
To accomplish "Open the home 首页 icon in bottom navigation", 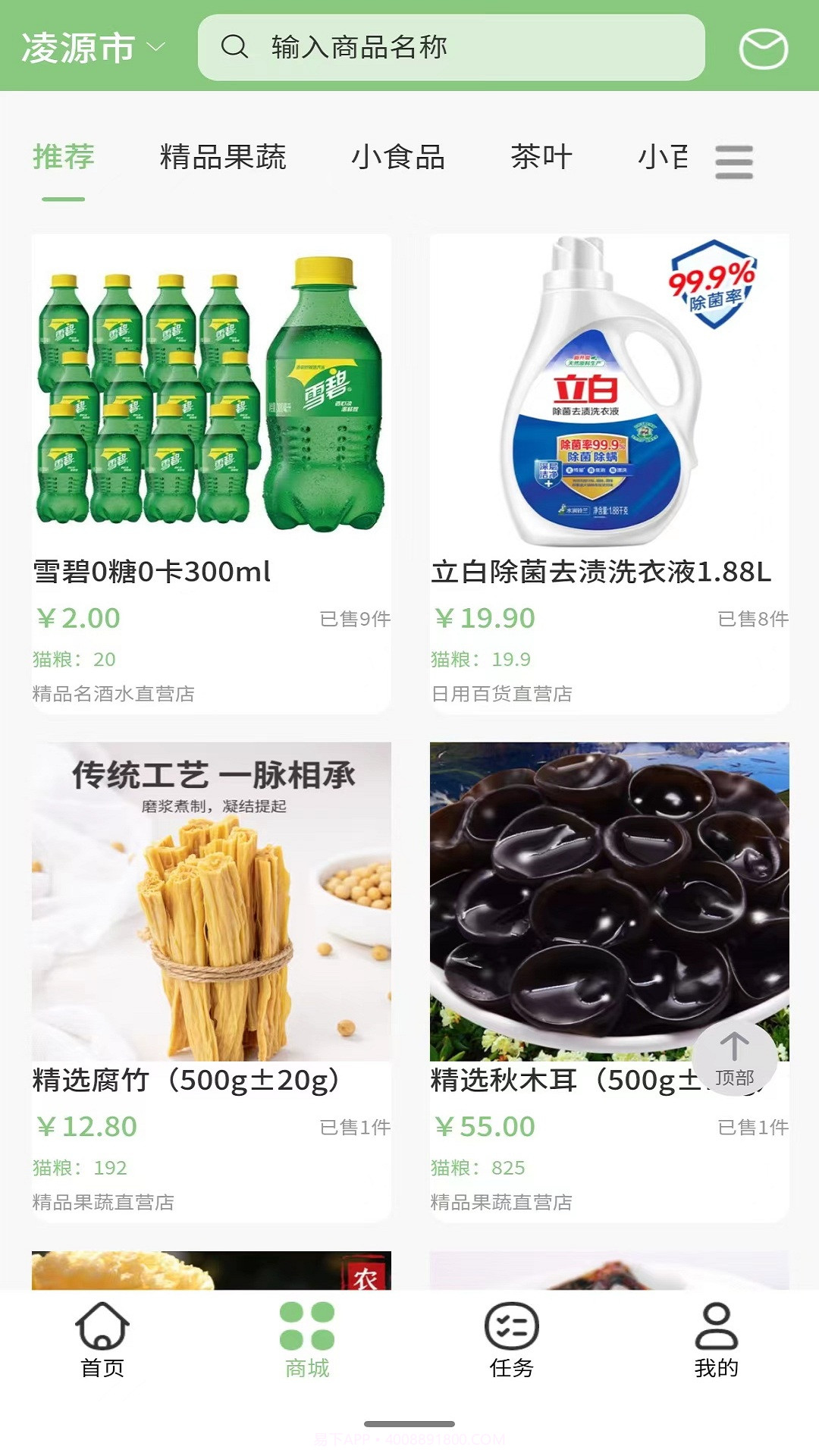I will click(x=101, y=1337).
